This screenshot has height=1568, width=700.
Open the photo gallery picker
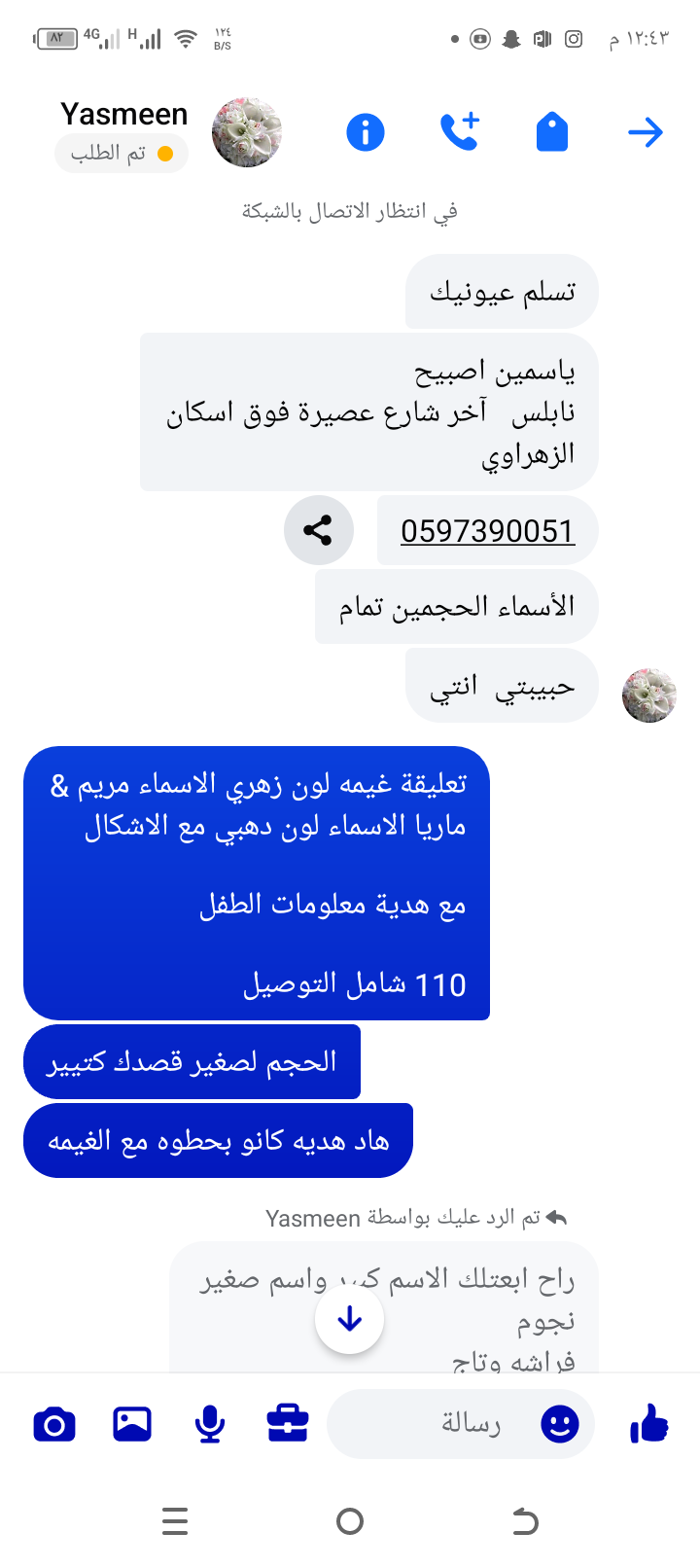pos(132,1424)
